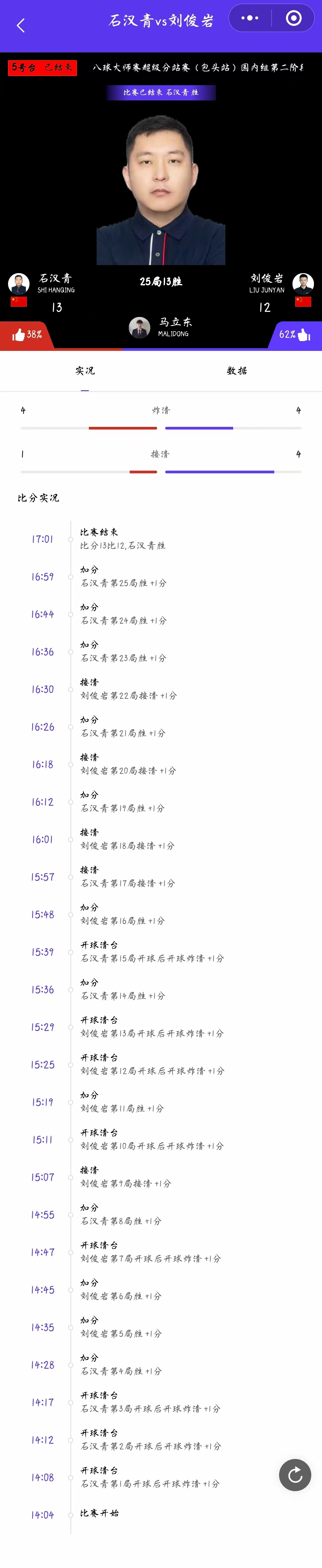Go back using the top-left arrow
The width and height of the screenshot is (322, 1568).
pyautogui.click(x=21, y=26)
